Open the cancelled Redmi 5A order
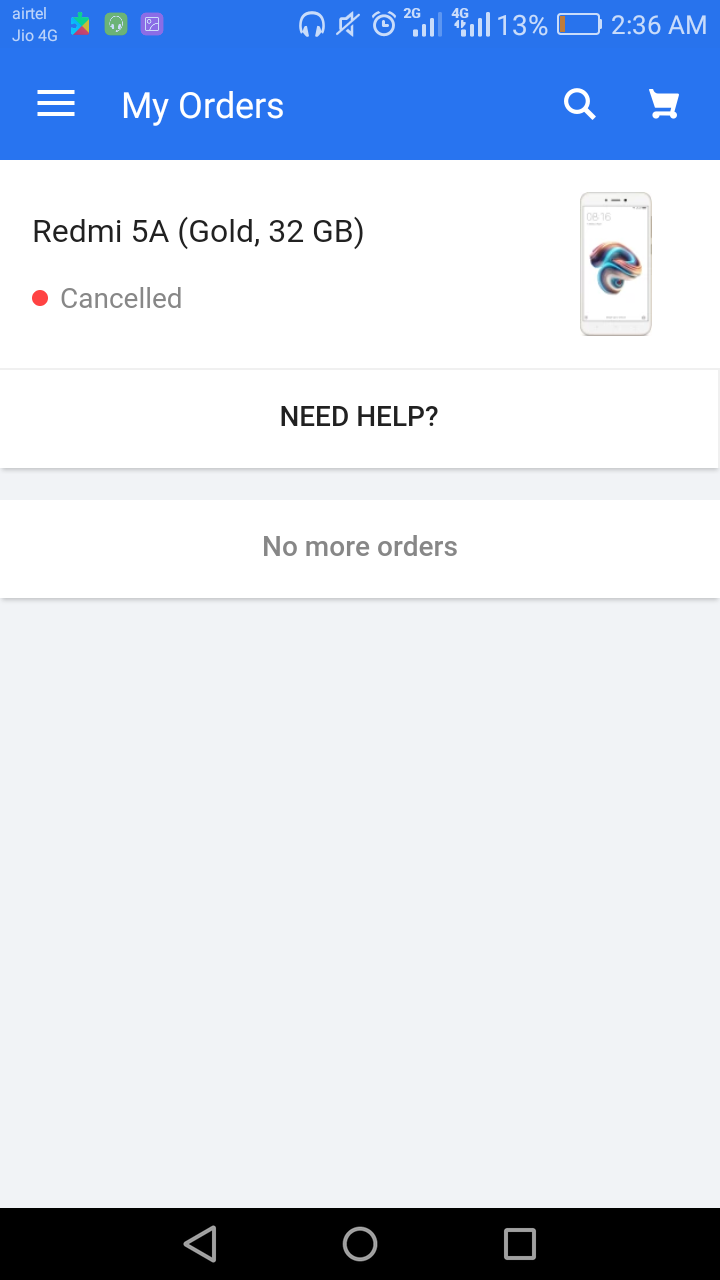720x1280 pixels. pyautogui.click(x=300, y=264)
